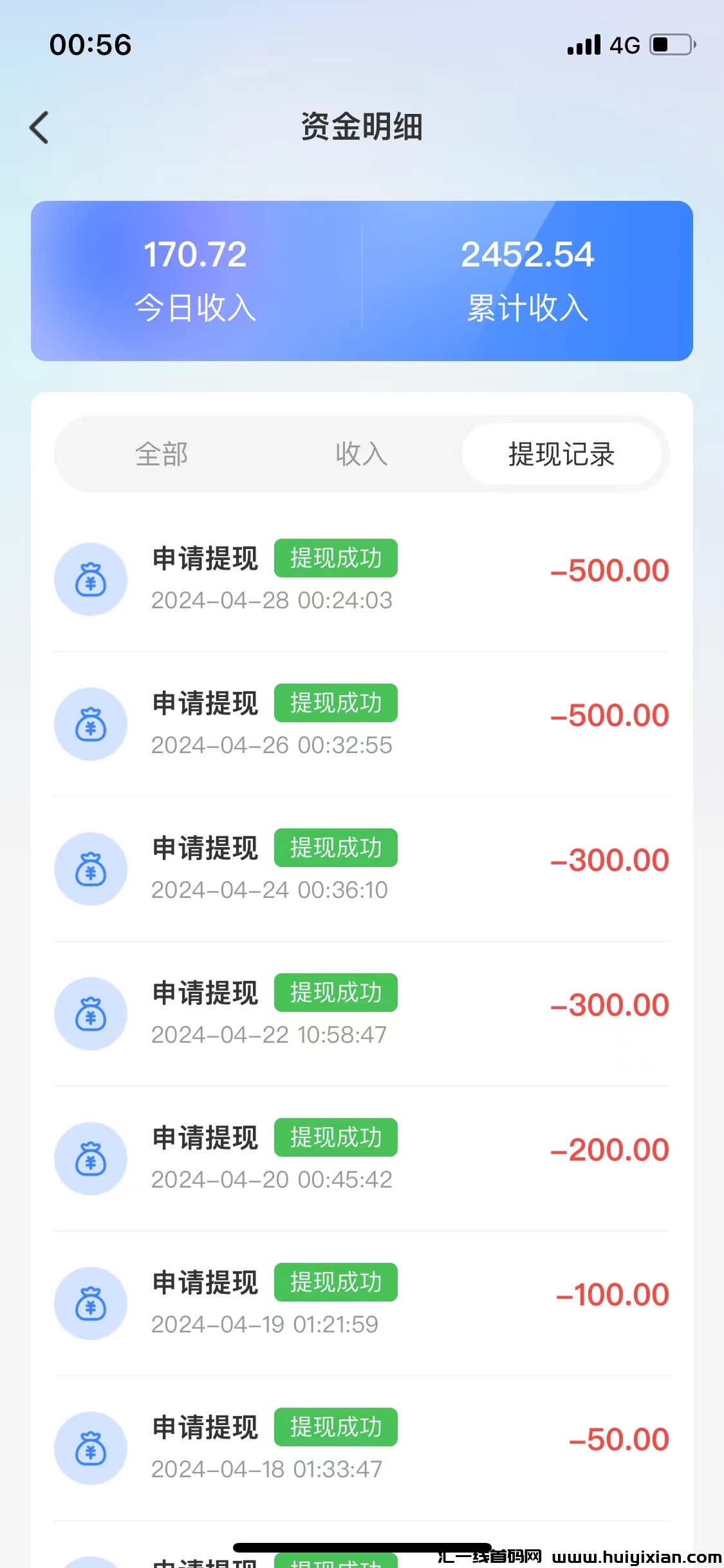Tap the back arrow at the top left
724x1568 pixels.
[40, 126]
